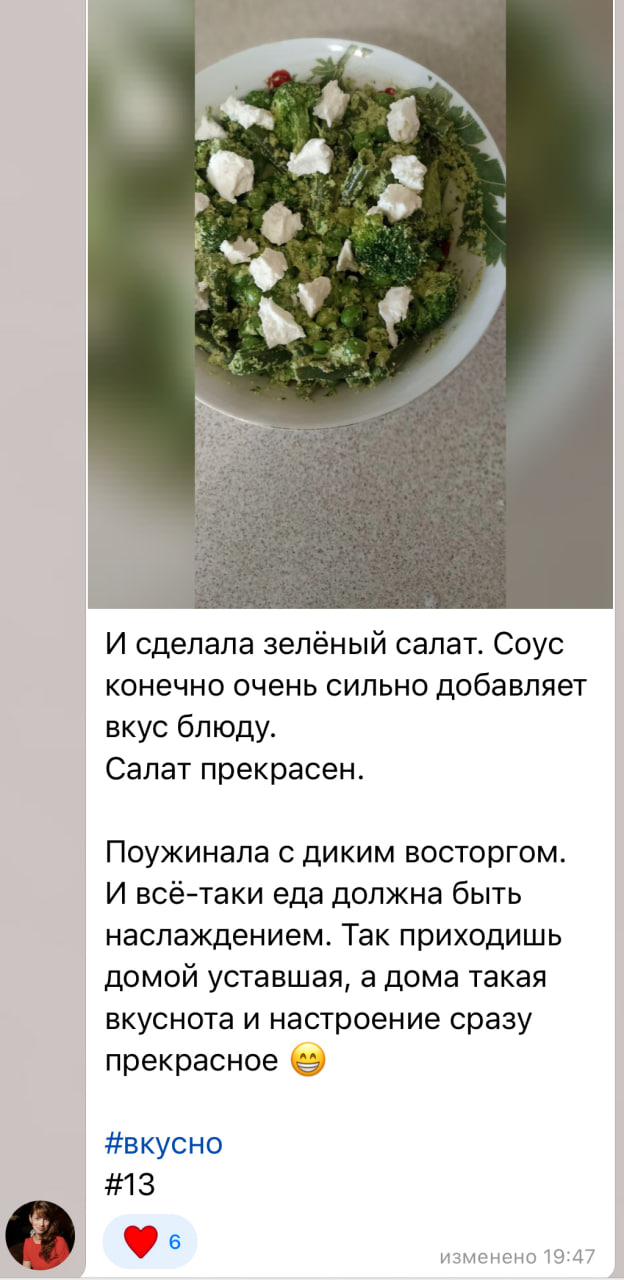Tap the heart reaction with 6 likes

point(150,1242)
